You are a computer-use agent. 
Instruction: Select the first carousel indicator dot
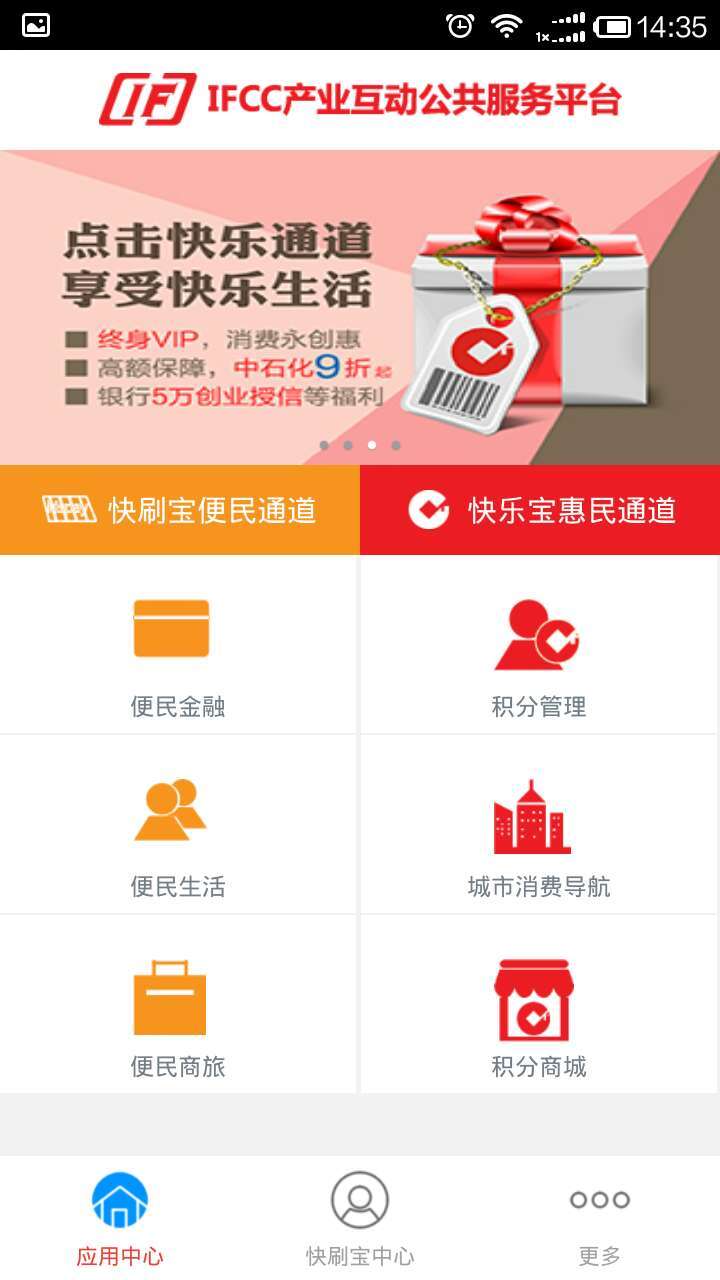pos(324,445)
